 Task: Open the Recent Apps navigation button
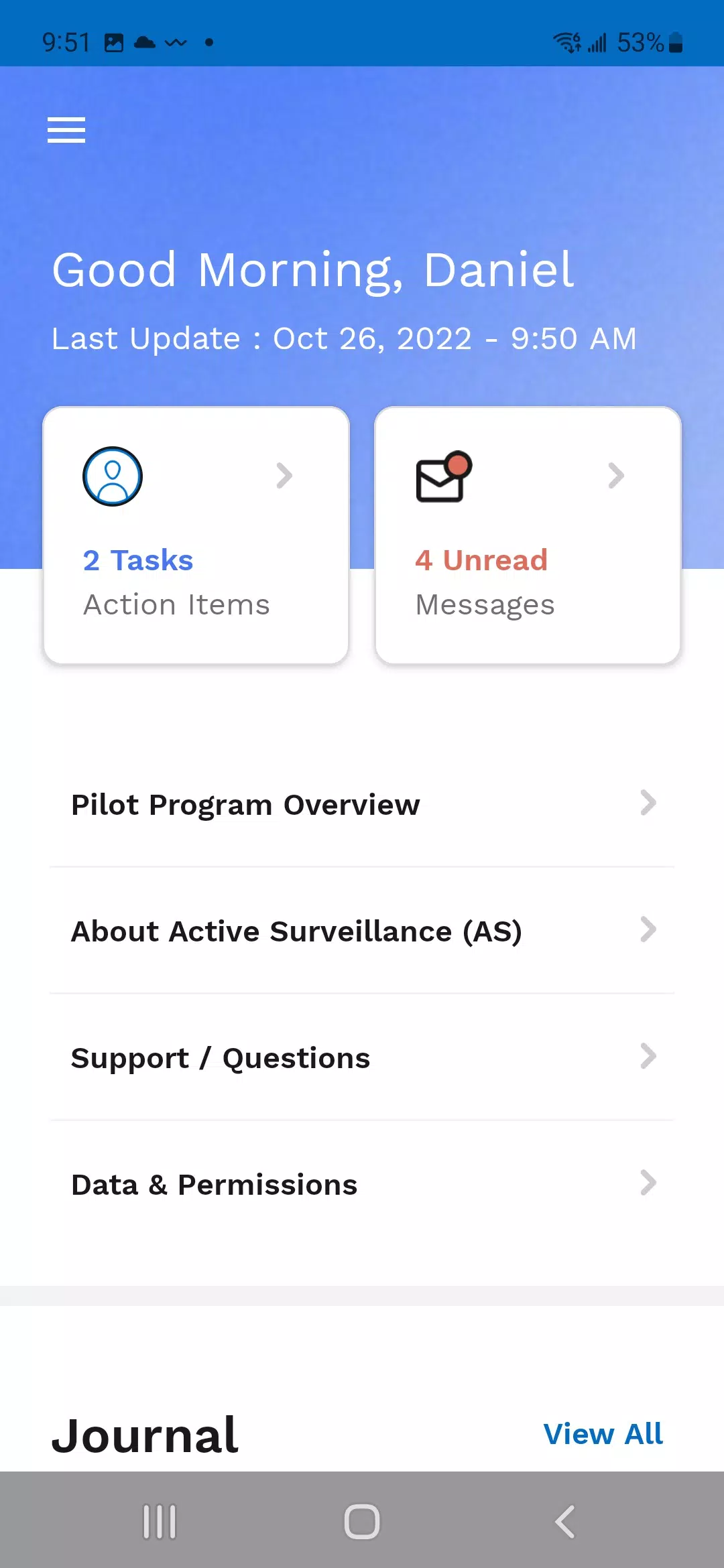coord(159,1521)
